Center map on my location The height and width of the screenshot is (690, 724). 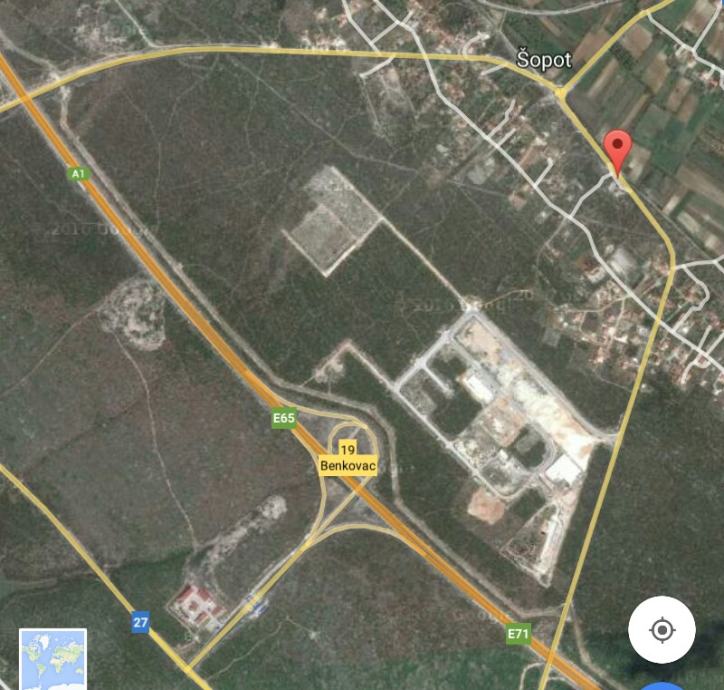coord(661,630)
